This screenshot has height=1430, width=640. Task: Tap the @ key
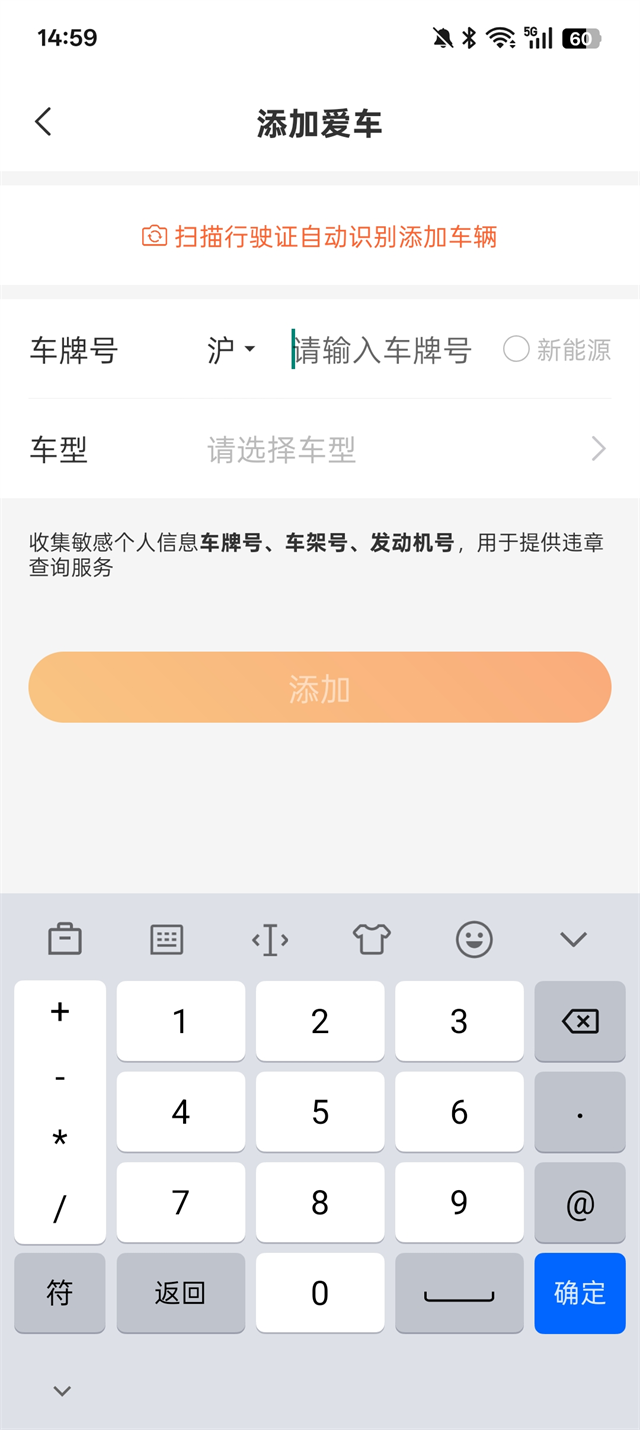tap(580, 1203)
